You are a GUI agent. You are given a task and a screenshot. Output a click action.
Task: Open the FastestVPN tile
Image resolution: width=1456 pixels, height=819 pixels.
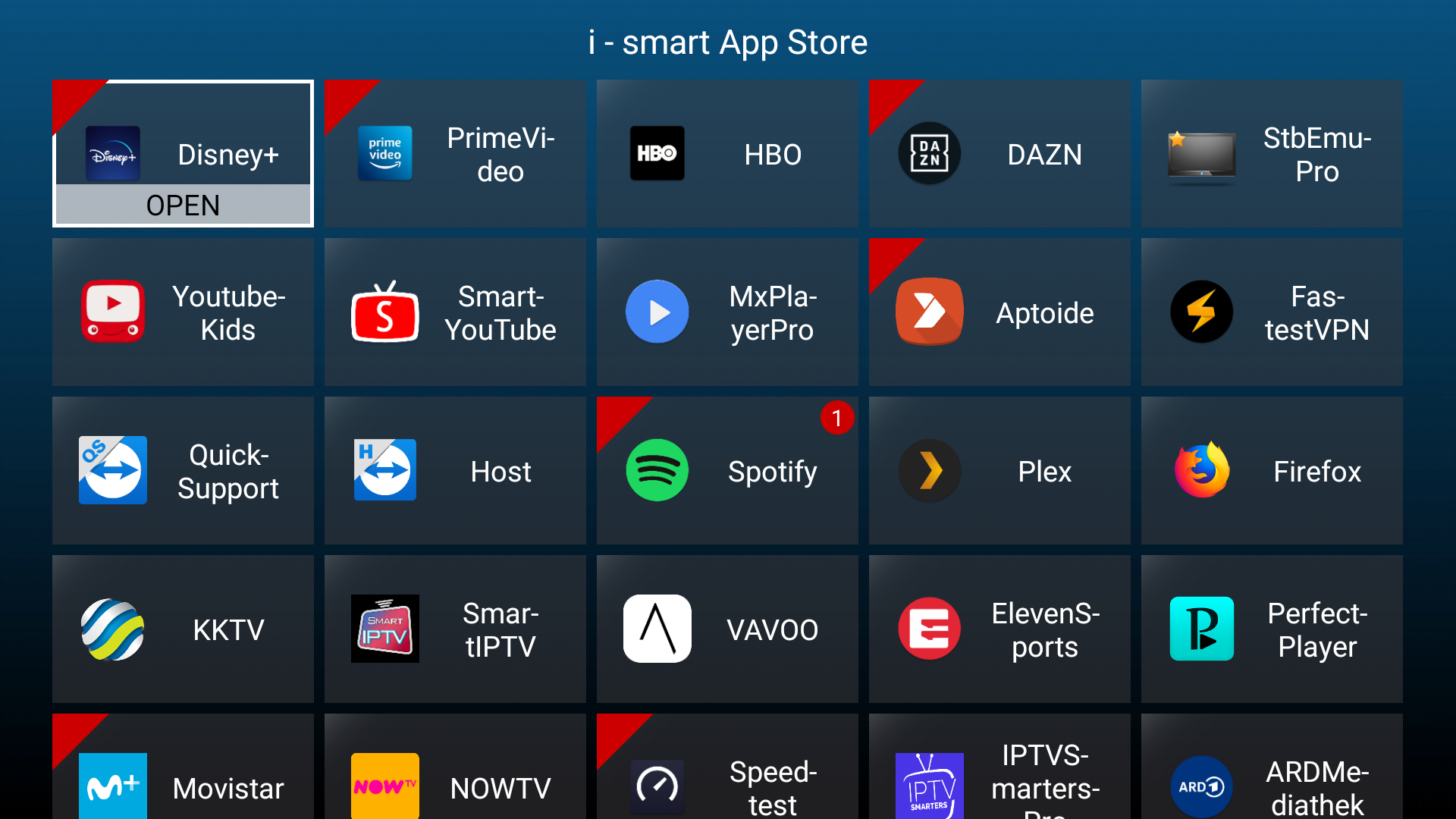click(x=1272, y=312)
